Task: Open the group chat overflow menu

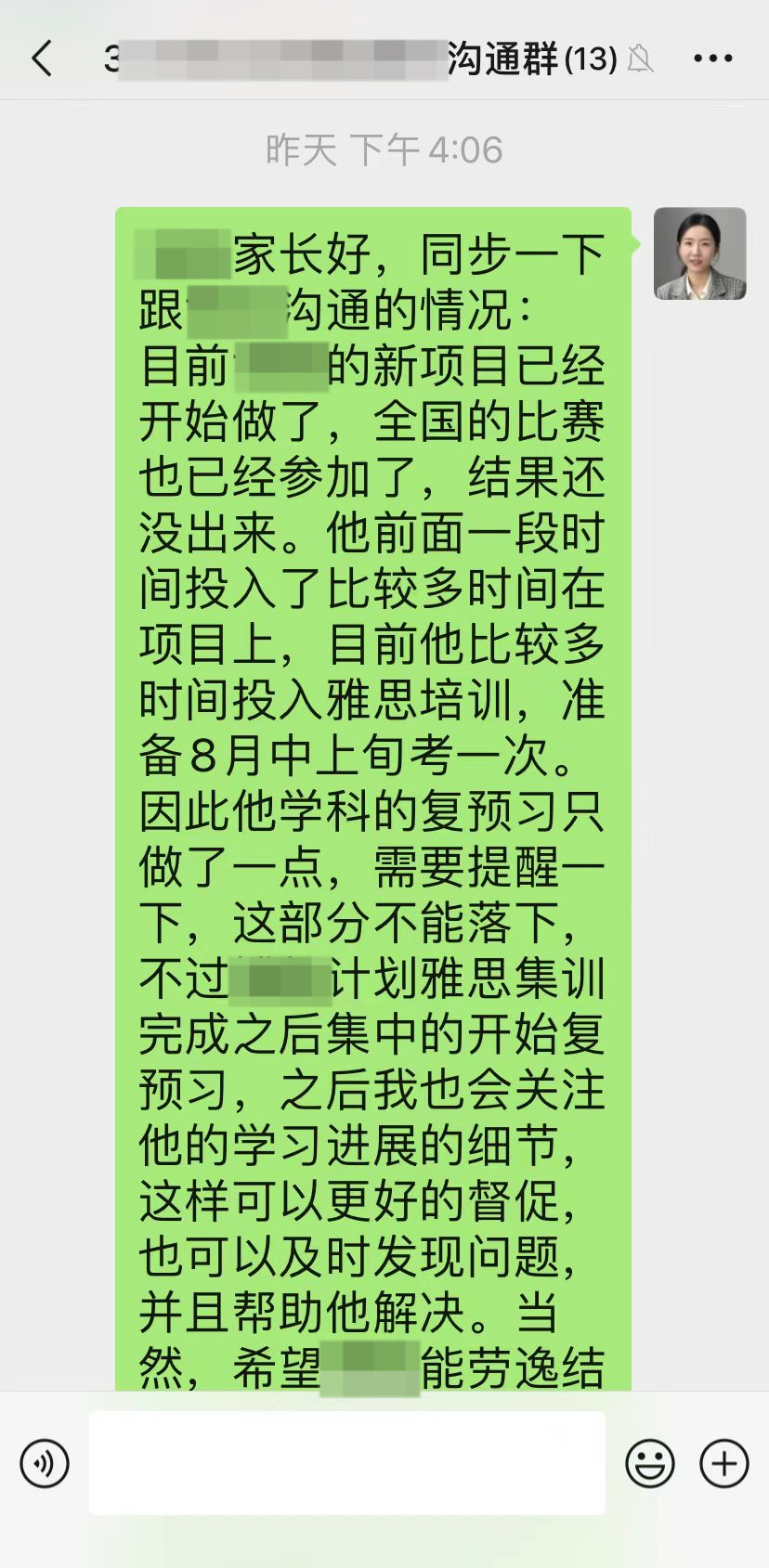Action: click(712, 58)
